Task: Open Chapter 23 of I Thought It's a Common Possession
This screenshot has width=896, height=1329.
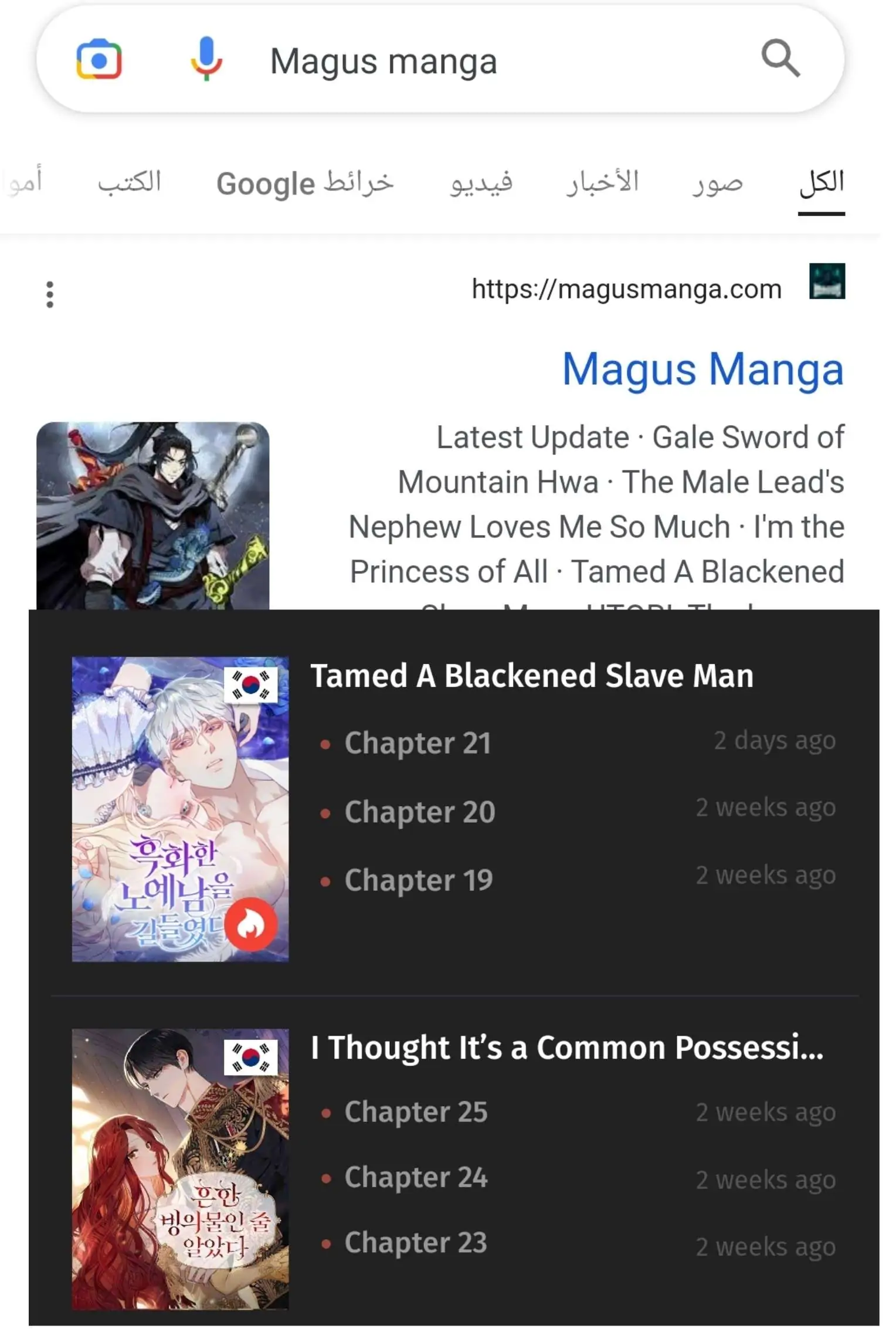Action: click(416, 1243)
